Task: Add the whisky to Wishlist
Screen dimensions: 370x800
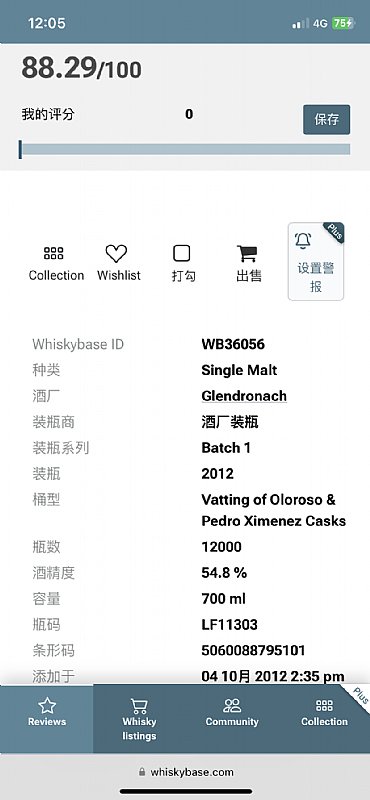Action: (x=118, y=263)
